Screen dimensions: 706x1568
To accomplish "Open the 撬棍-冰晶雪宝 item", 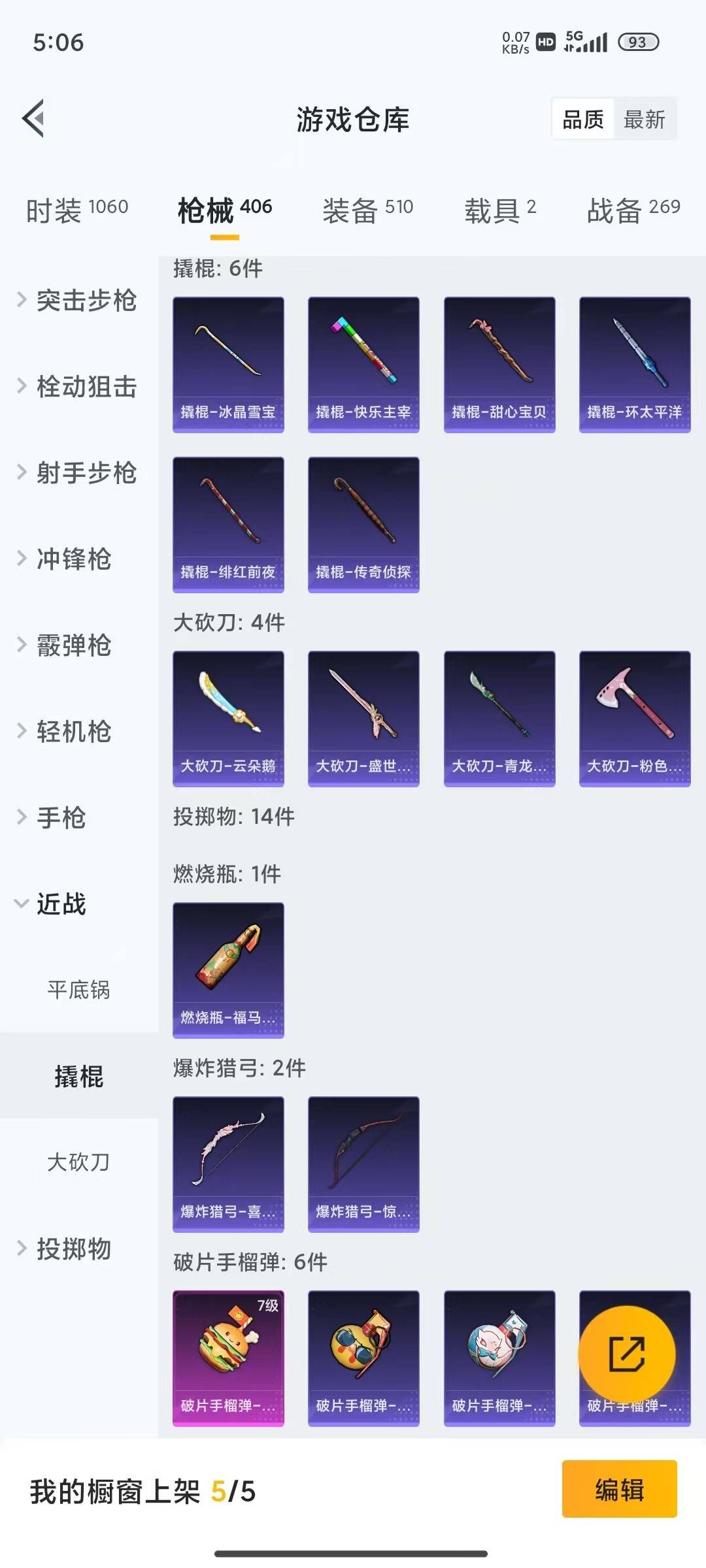I will pyautogui.click(x=228, y=363).
